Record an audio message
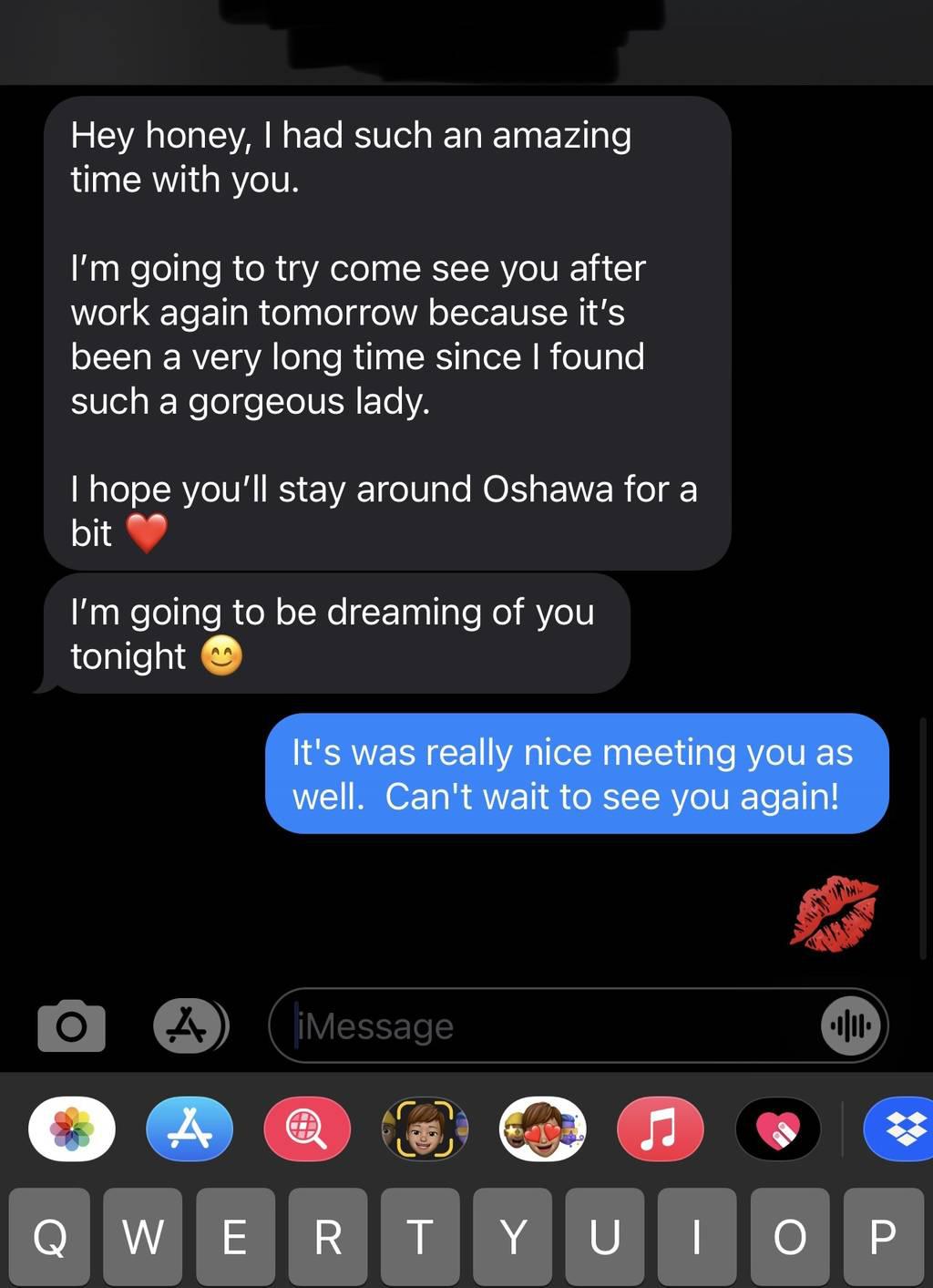This screenshot has height=1288, width=933. [851, 1026]
